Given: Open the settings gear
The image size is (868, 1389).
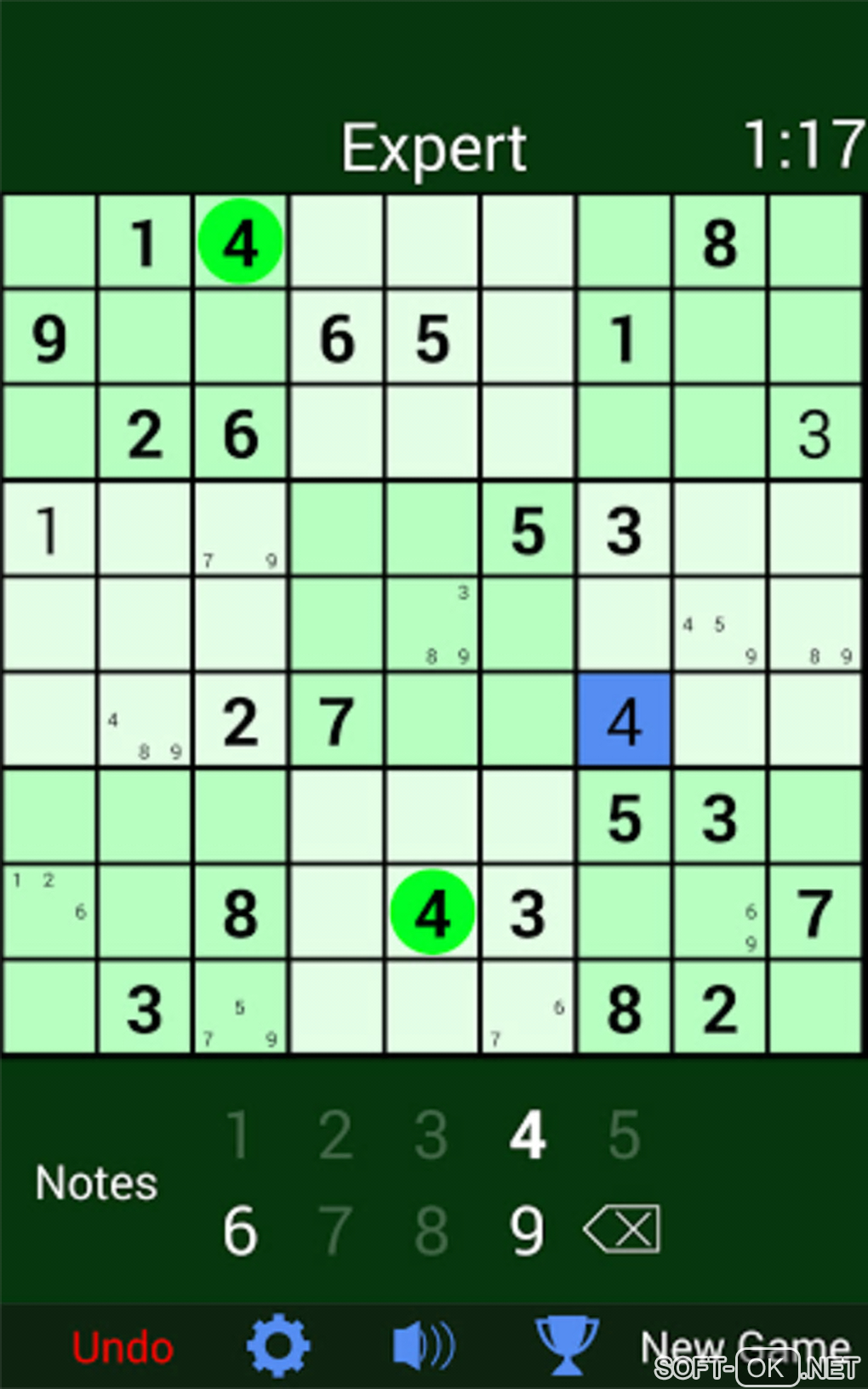Looking at the screenshot, I should click(x=277, y=1346).
